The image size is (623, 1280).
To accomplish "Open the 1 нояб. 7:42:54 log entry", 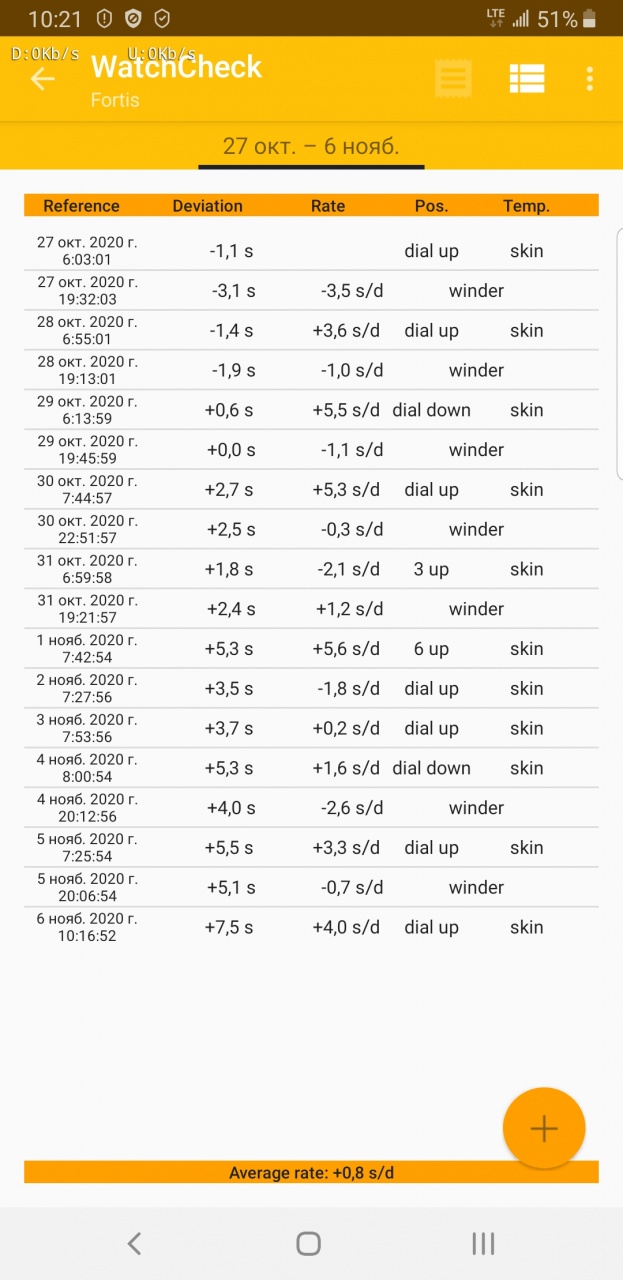I will coord(311,649).
